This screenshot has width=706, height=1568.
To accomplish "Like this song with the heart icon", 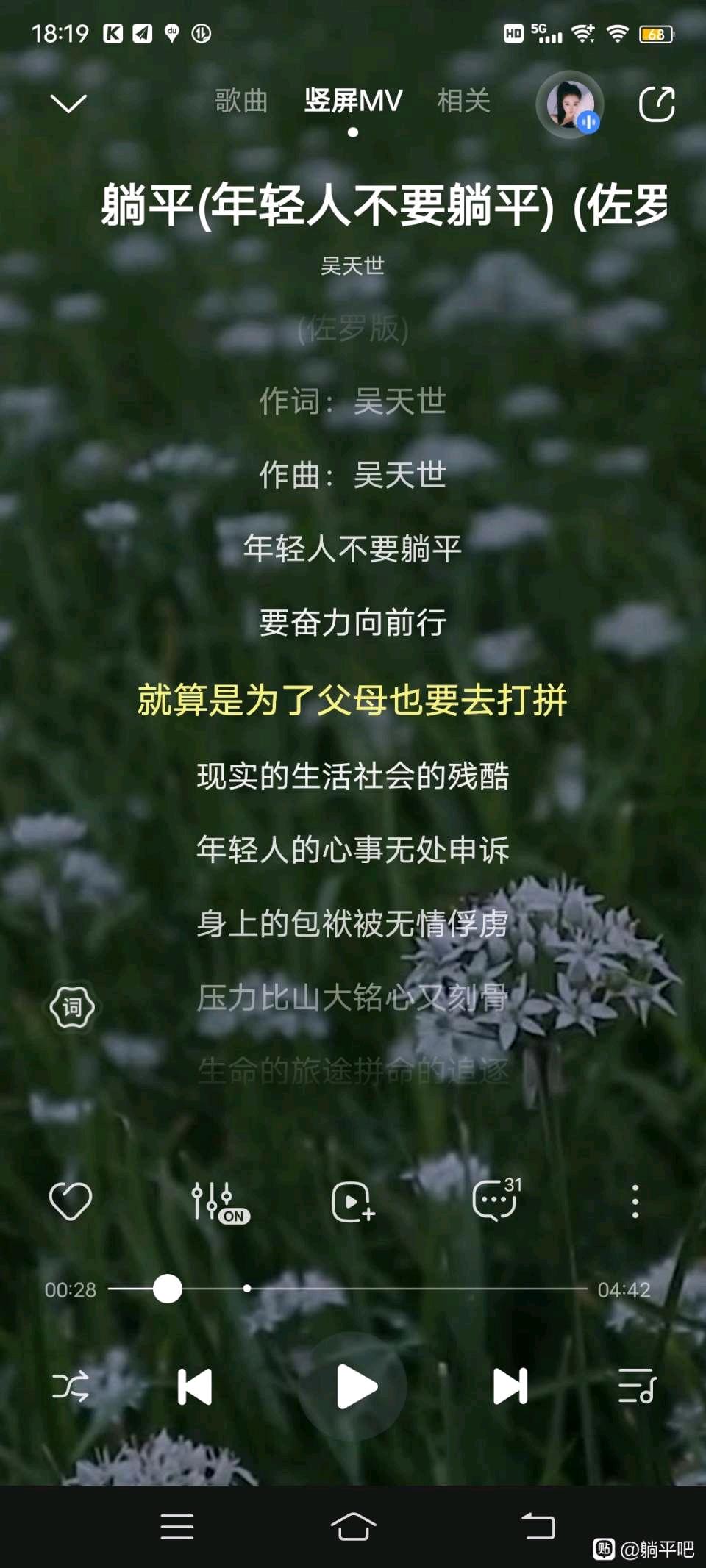I will [71, 1200].
